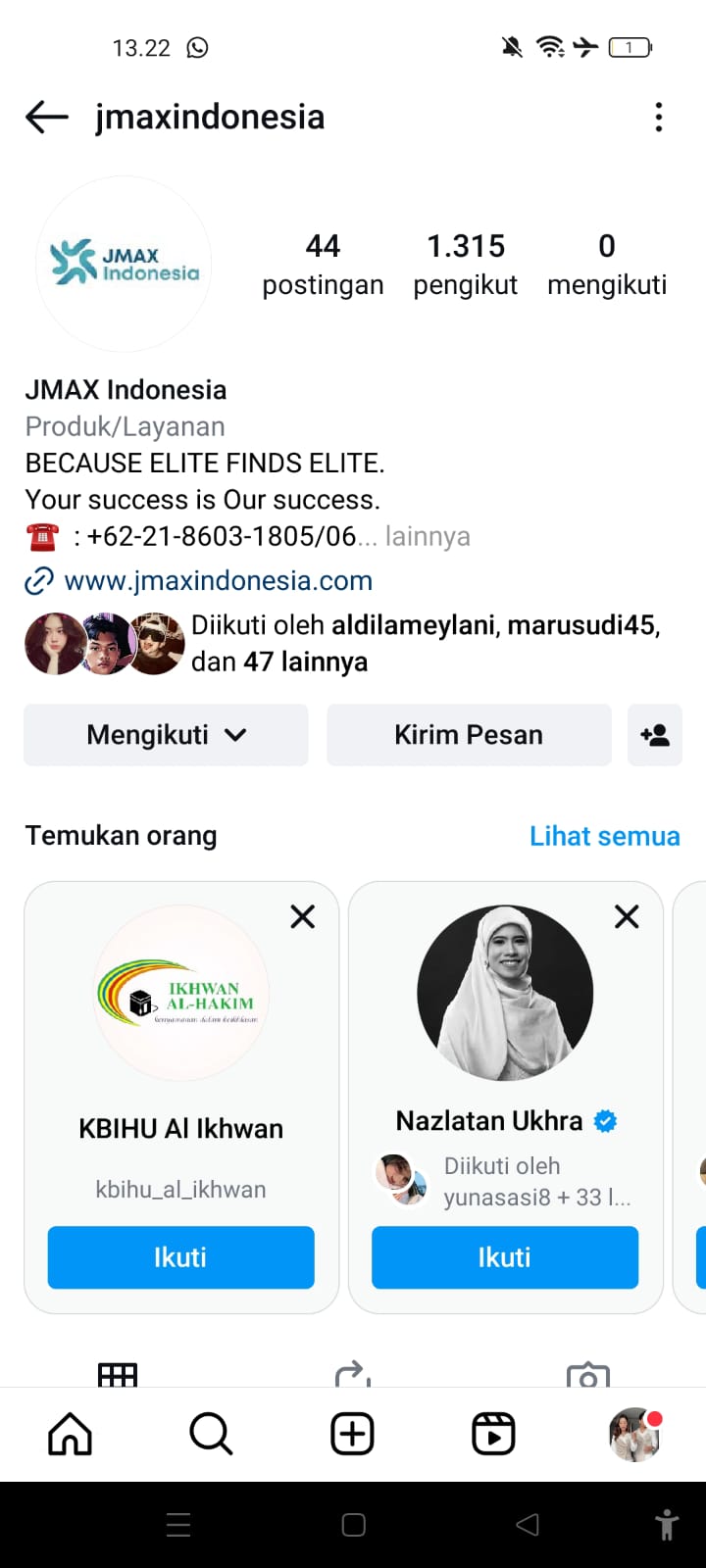This screenshot has width=706, height=1568.
Task: Follow KBIHU Al Ikhwan with Ikuti
Action: click(180, 1257)
